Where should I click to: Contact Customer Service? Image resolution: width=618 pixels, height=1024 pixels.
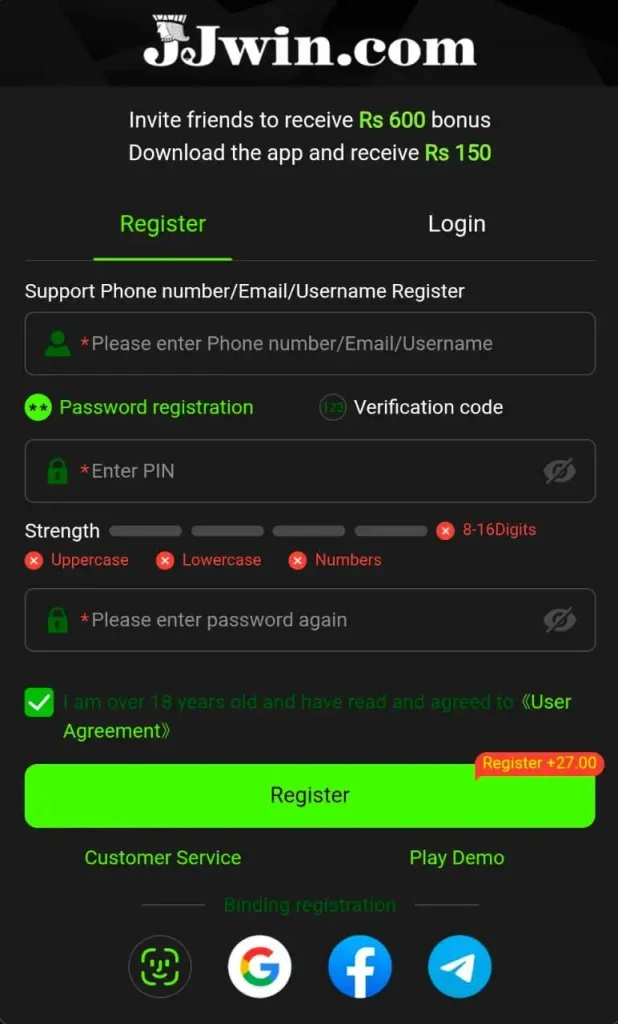coord(163,858)
